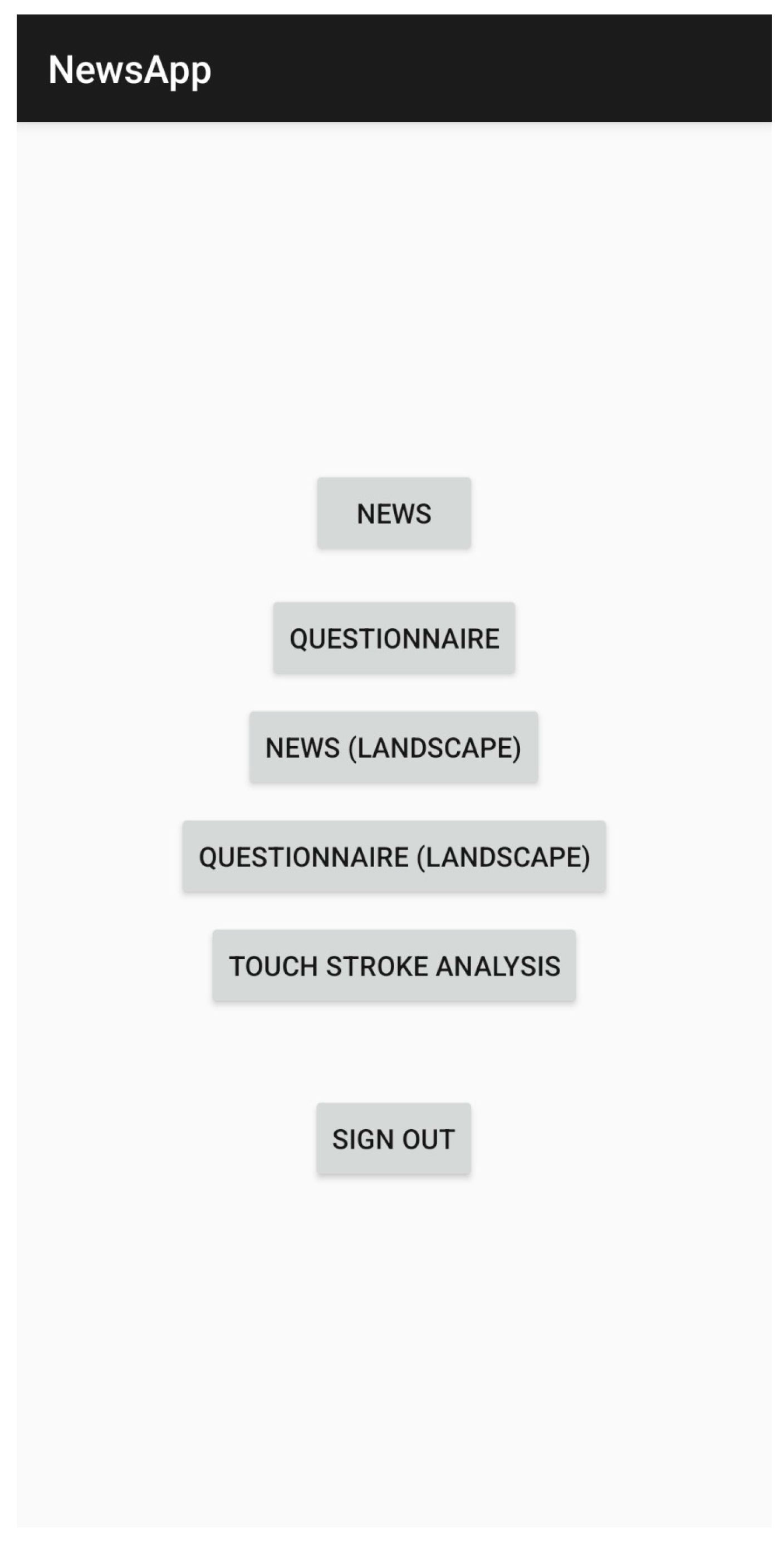Open the News button
Image resolution: width=784 pixels, height=1543 pixels.
[x=394, y=513]
